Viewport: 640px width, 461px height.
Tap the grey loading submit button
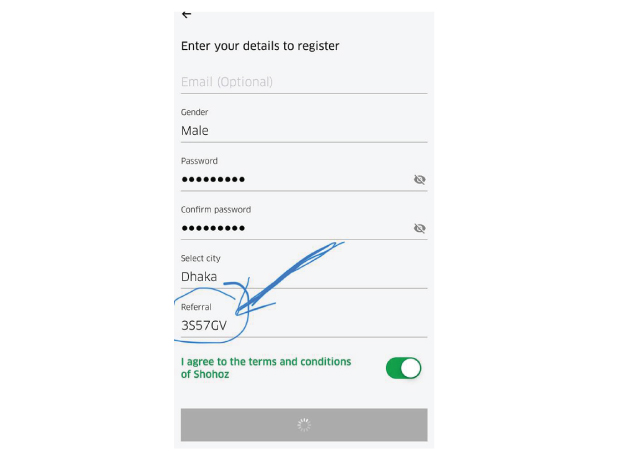click(303, 425)
